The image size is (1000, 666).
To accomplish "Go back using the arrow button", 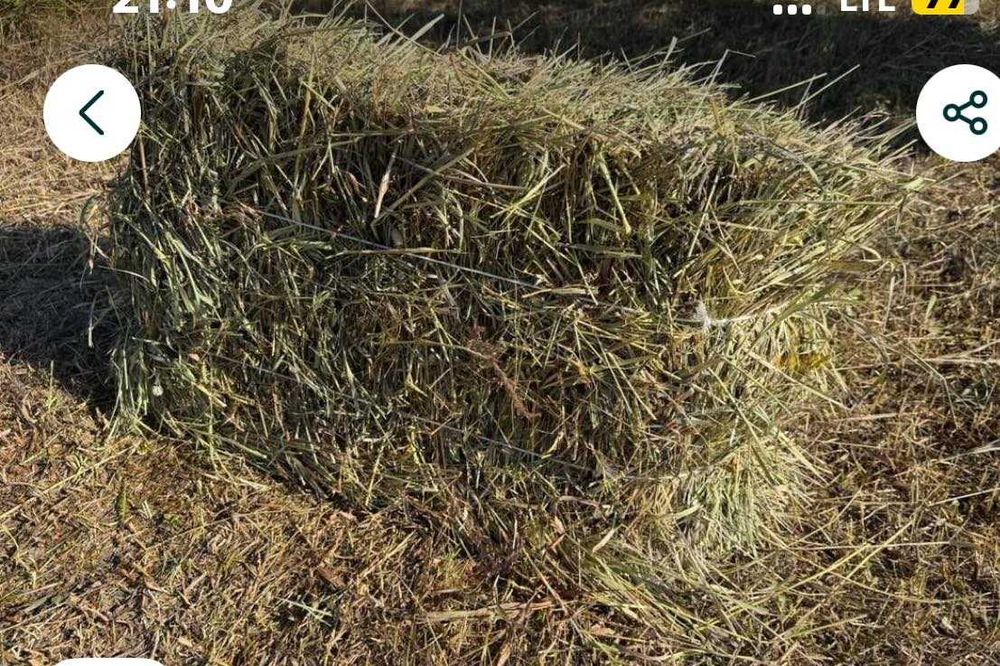I will tap(92, 113).
